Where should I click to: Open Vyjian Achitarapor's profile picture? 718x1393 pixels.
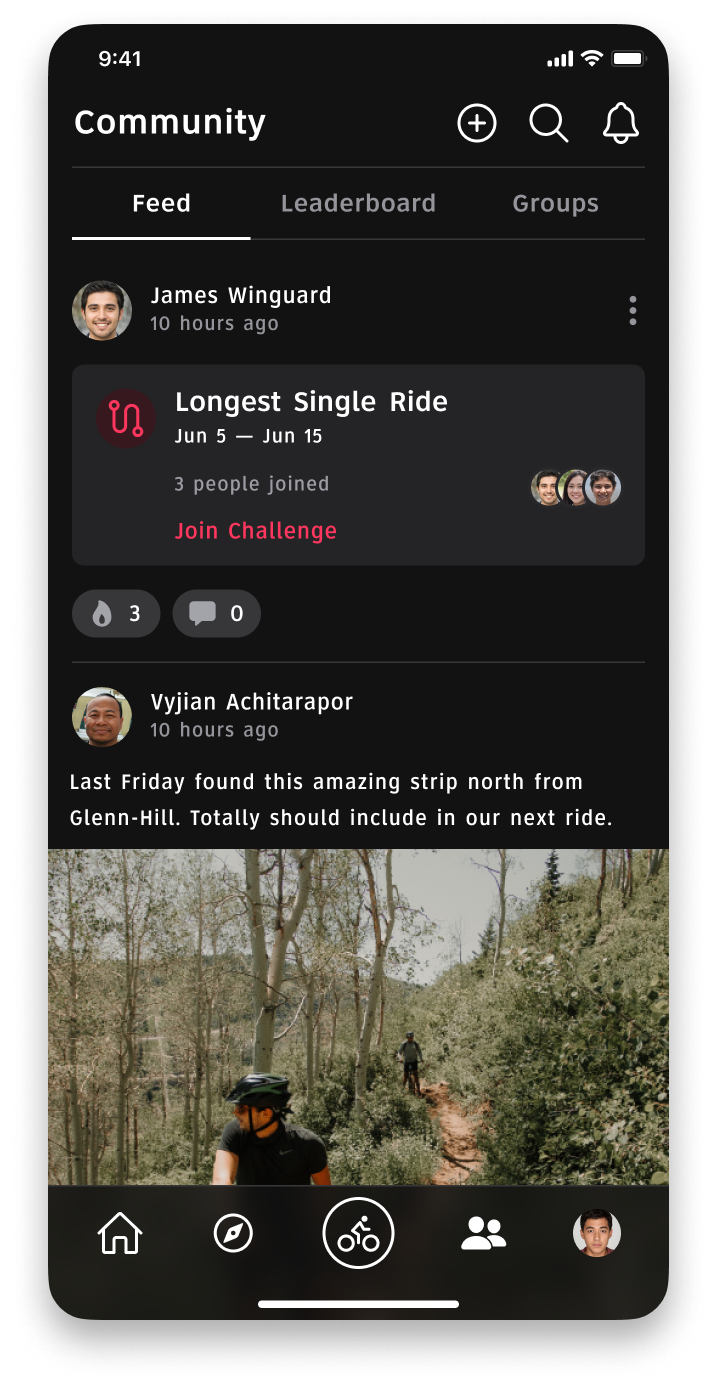[102, 717]
